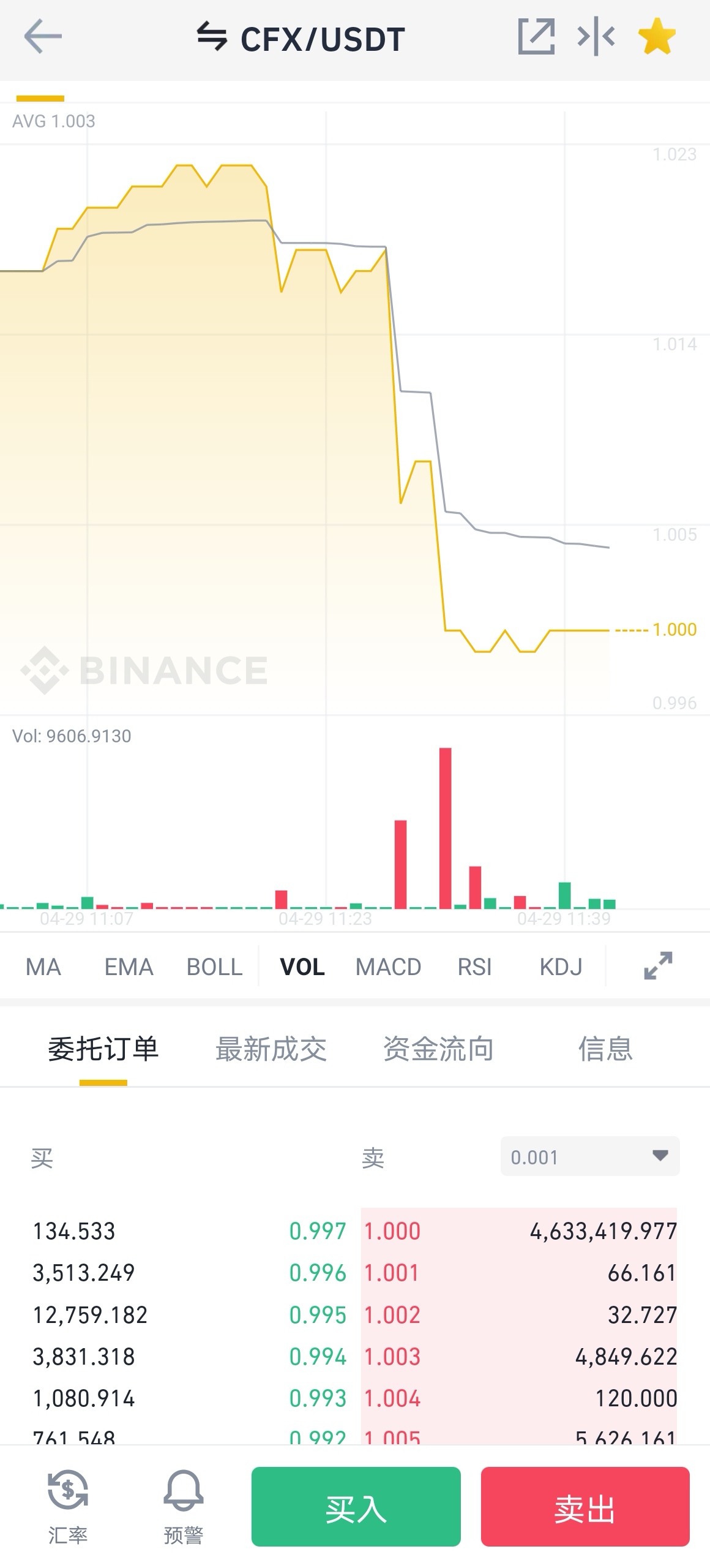This screenshot has height=1568, width=710.
Task: Select the VOL indicator
Action: tap(302, 967)
